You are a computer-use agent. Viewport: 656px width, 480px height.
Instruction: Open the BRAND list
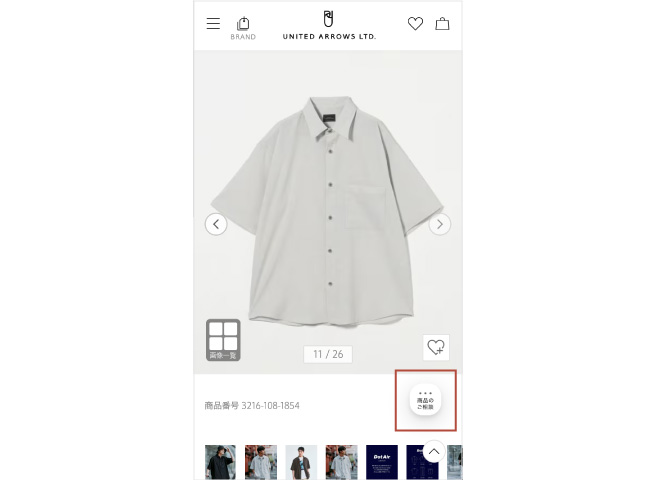click(x=243, y=27)
